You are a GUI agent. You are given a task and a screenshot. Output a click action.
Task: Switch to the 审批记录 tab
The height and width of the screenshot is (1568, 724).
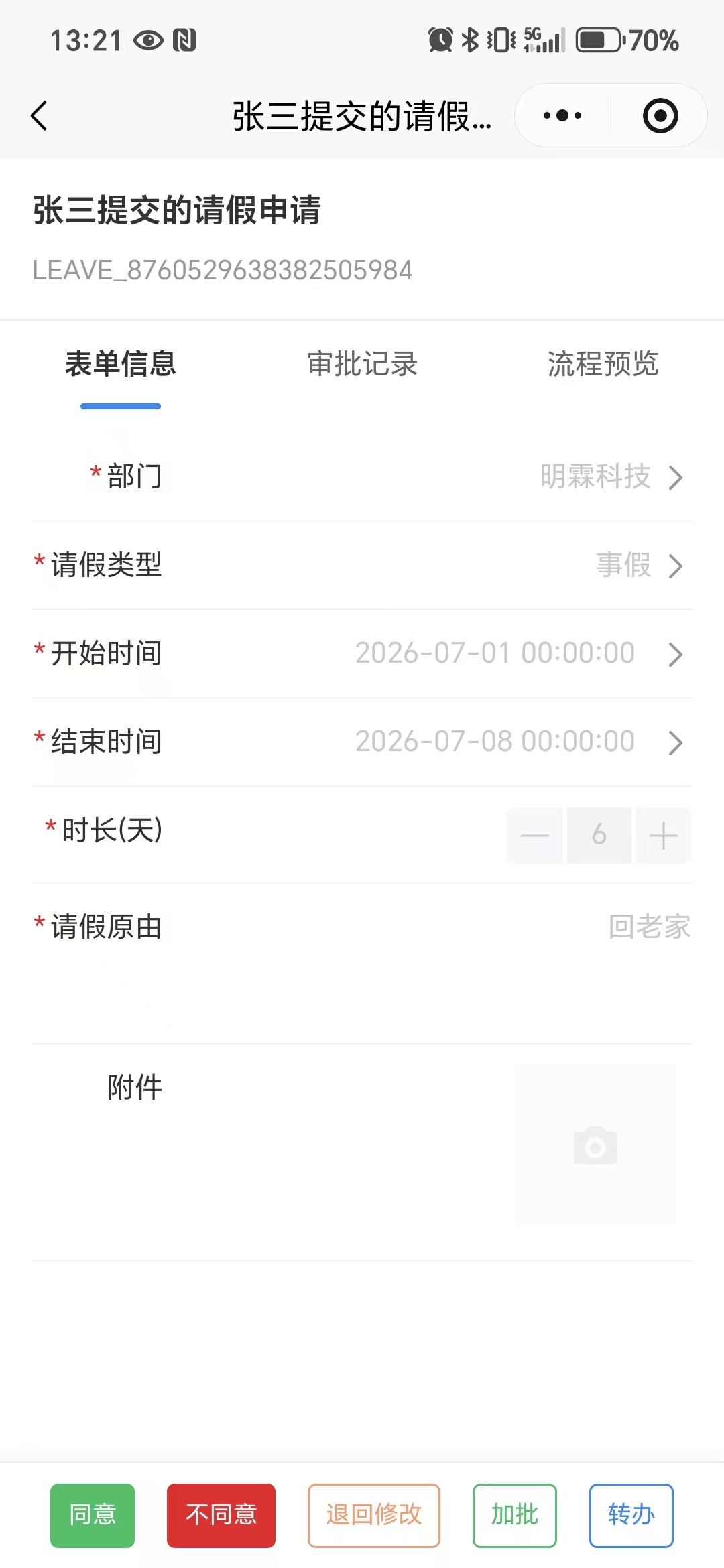point(362,364)
